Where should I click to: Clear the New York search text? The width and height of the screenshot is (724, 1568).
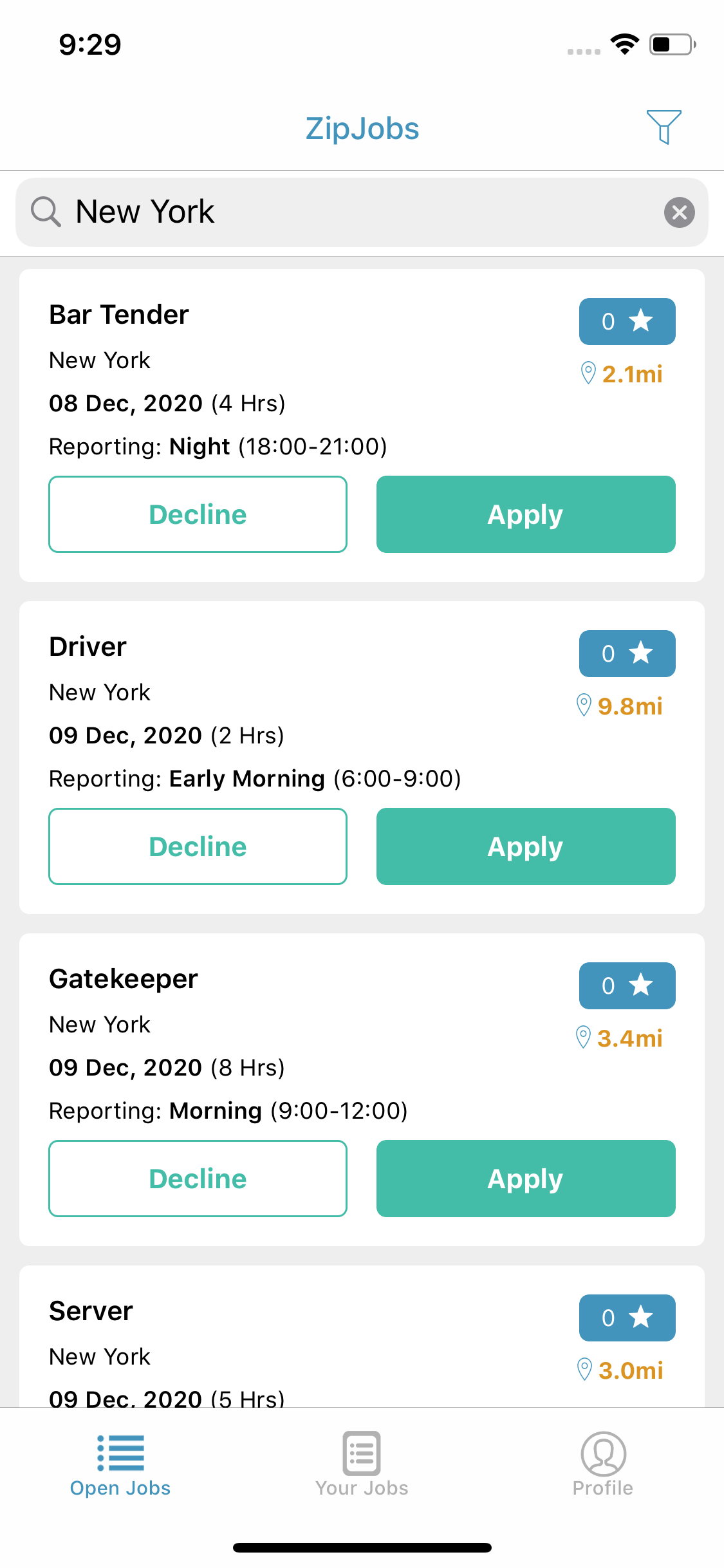[679, 212]
